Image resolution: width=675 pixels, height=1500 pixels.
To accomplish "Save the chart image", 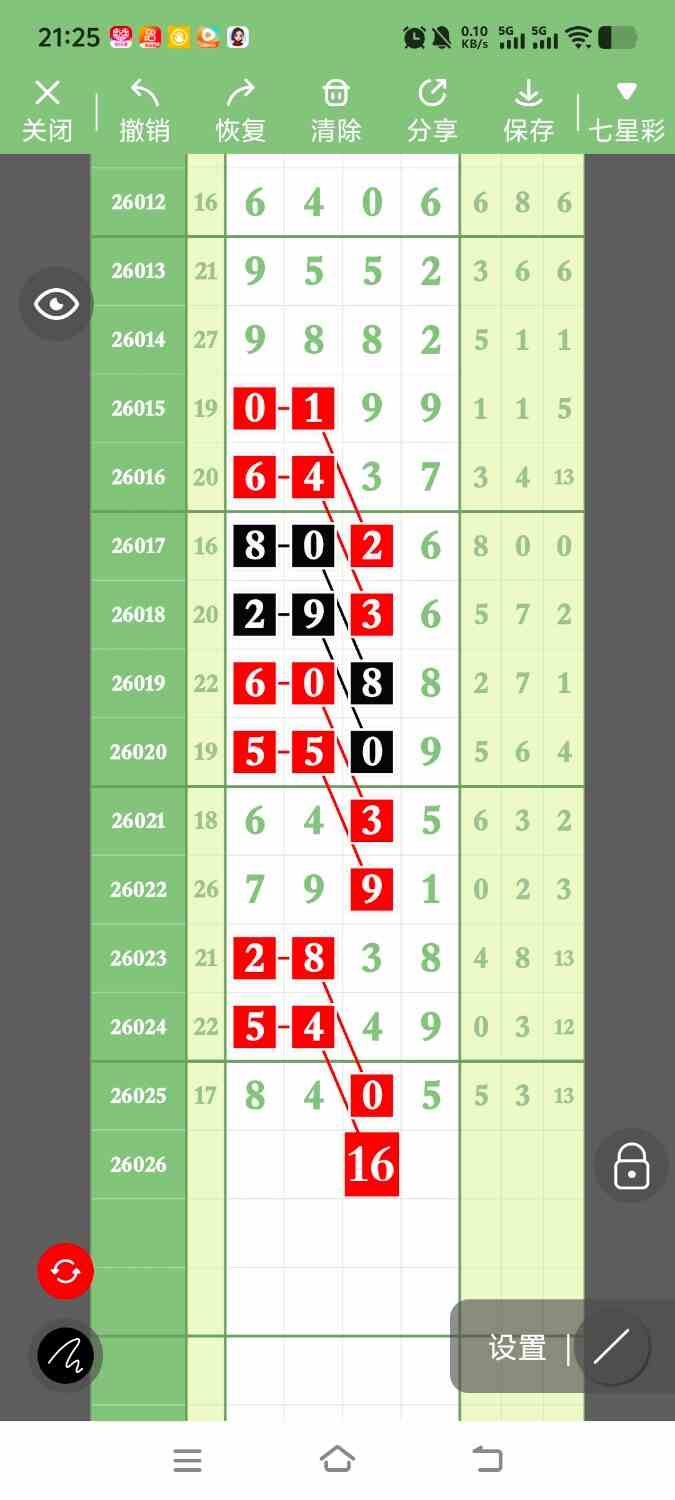I will [x=528, y=111].
